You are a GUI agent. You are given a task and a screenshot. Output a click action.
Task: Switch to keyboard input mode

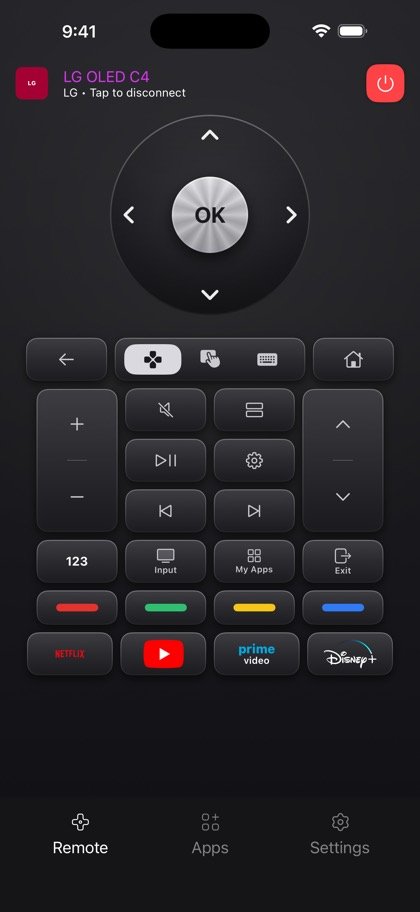click(x=267, y=359)
